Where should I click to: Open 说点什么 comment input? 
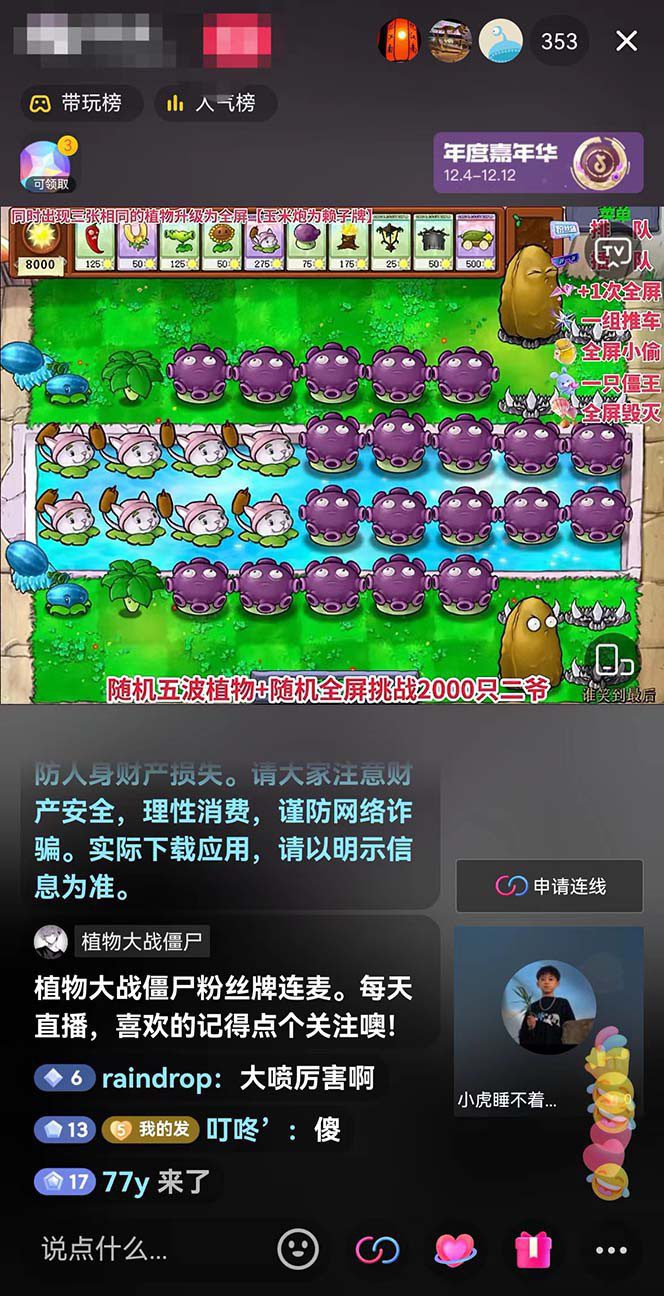(104, 1248)
